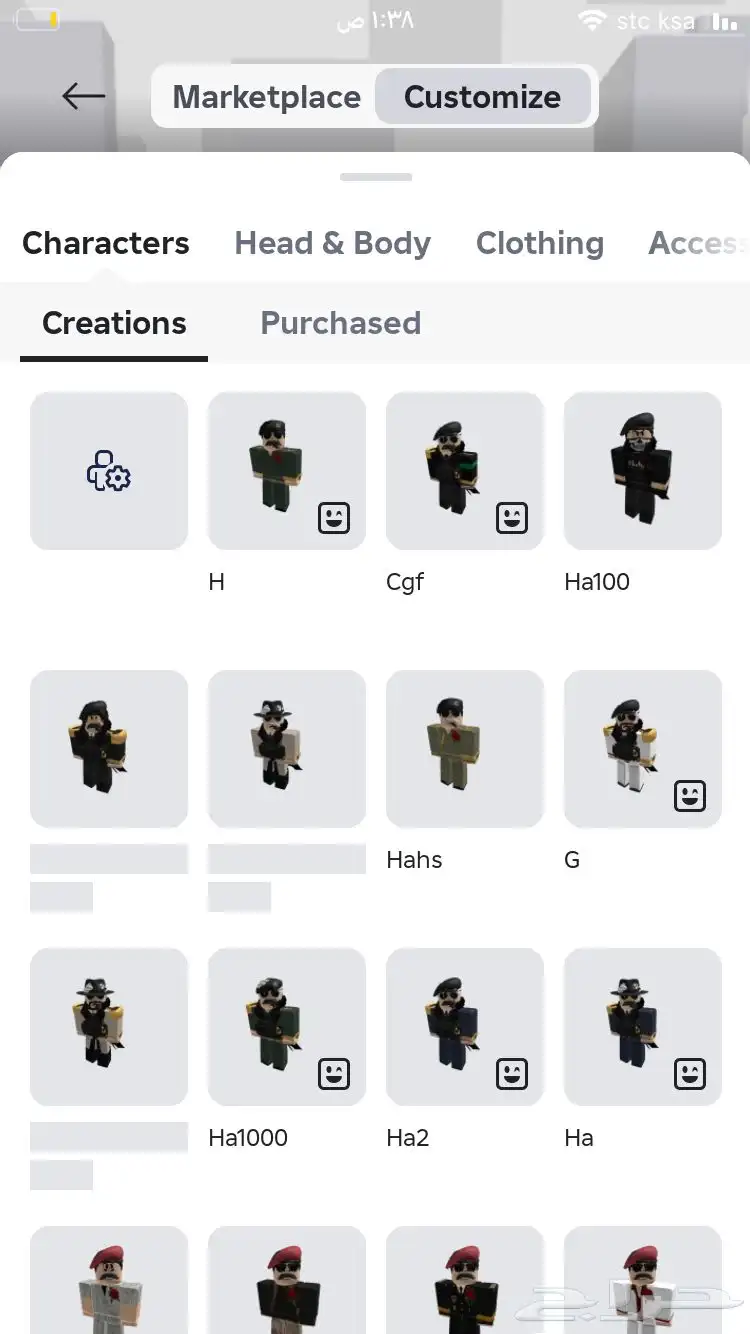This screenshot has width=750, height=1334.
Task: Select the Creations sub-tab
Action: 114,323
